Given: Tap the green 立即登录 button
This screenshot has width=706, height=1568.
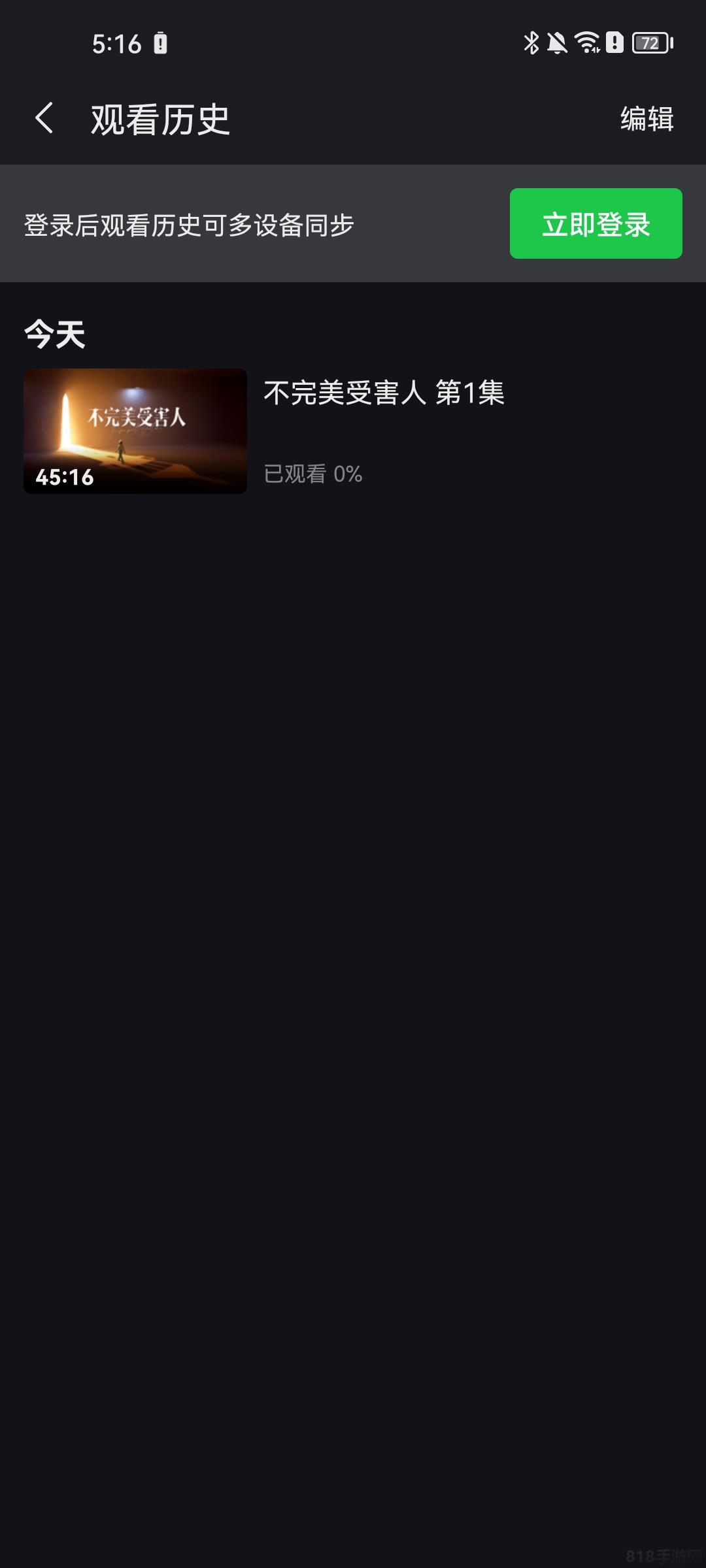Looking at the screenshot, I should (596, 223).
